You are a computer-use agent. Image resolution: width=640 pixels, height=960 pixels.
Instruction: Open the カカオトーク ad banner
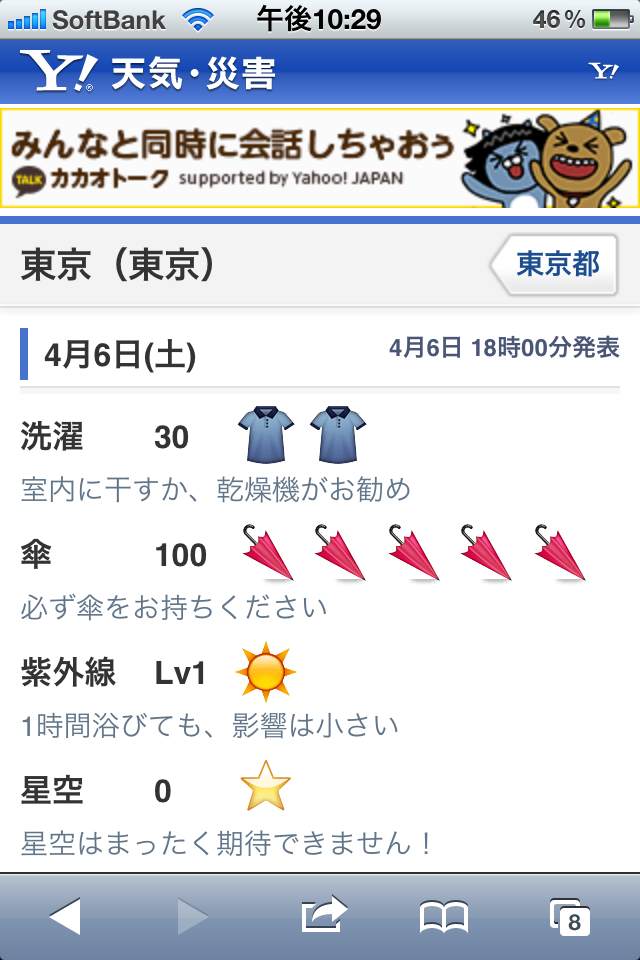(320, 158)
